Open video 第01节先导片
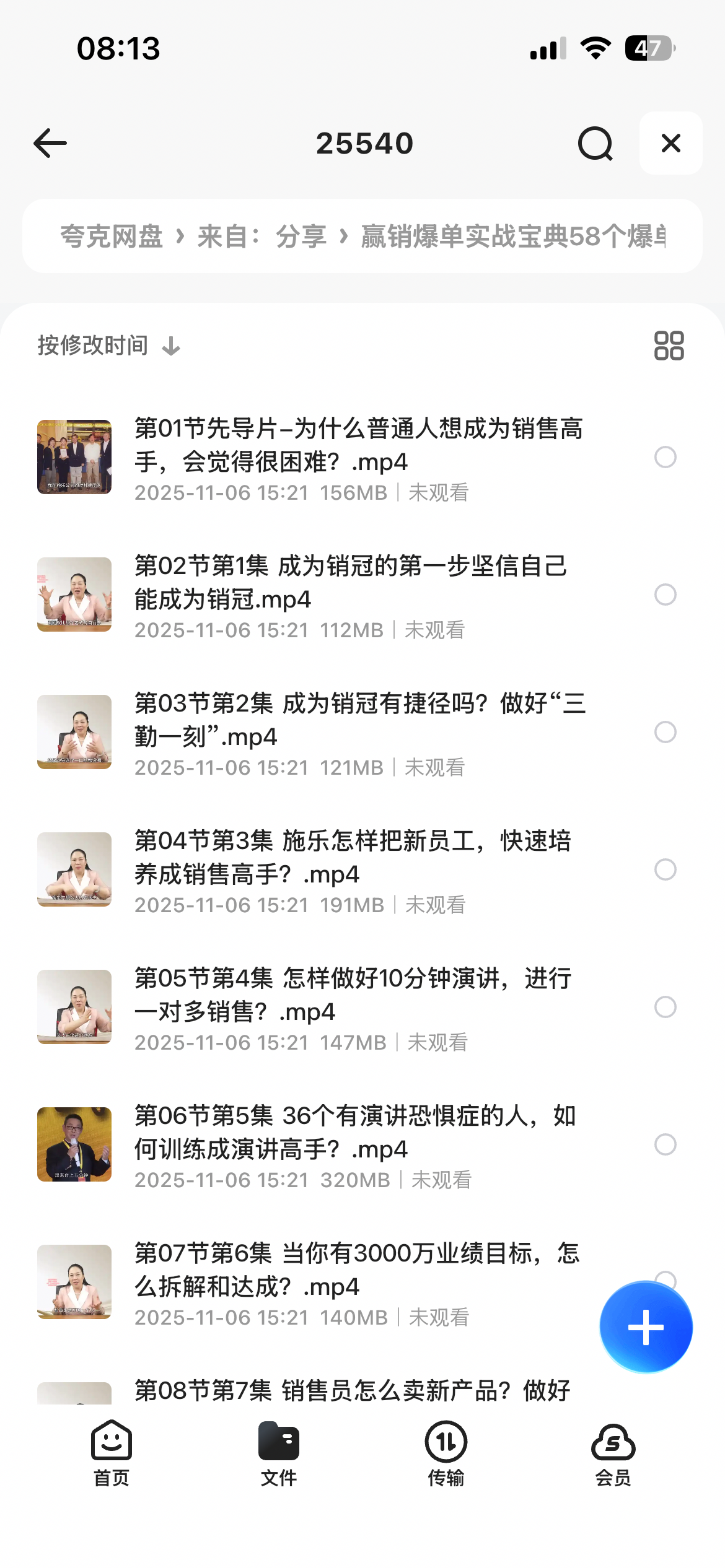 coord(359,446)
